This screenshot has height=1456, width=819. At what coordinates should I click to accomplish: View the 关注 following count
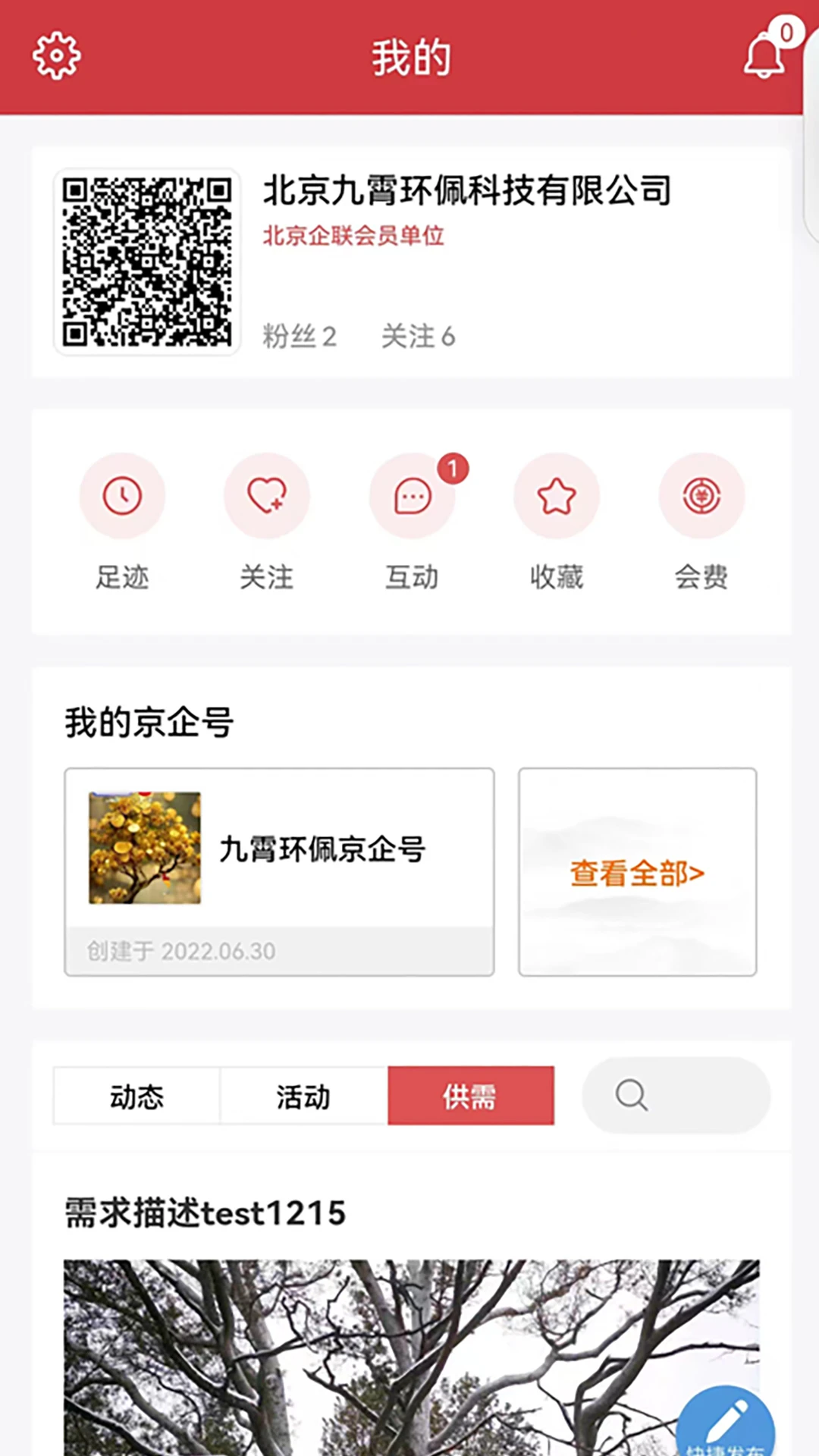click(419, 336)
